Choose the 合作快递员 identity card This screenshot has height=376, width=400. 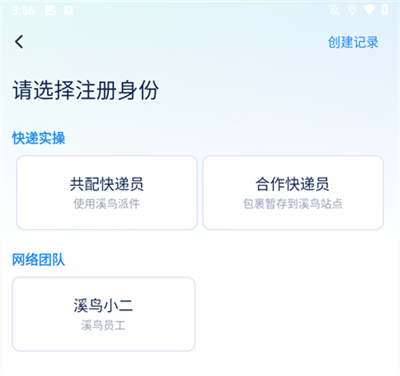click(x=293, y=192)
